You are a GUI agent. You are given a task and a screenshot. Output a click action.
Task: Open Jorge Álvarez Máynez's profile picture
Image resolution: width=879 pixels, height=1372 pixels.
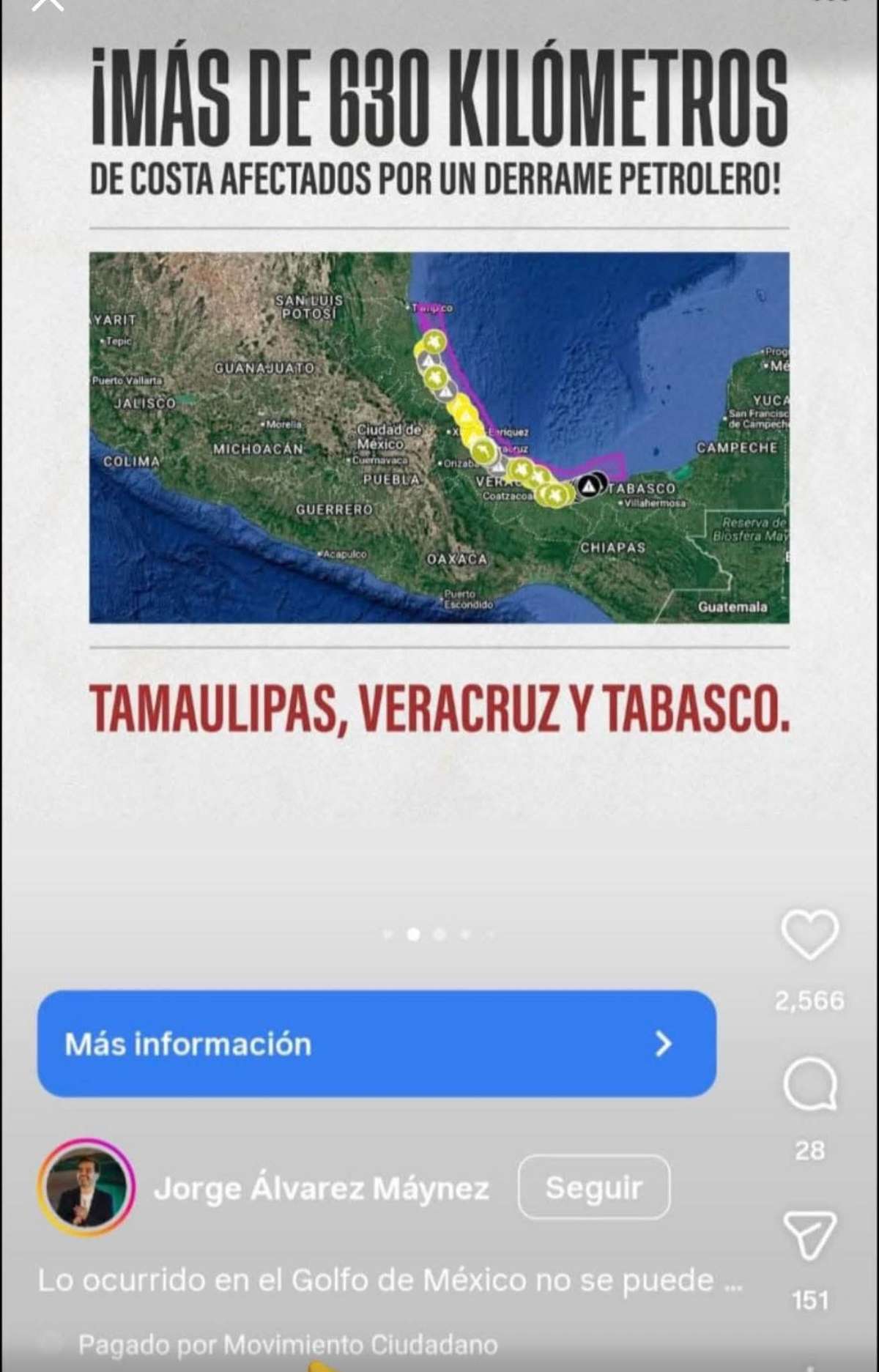86,1187
